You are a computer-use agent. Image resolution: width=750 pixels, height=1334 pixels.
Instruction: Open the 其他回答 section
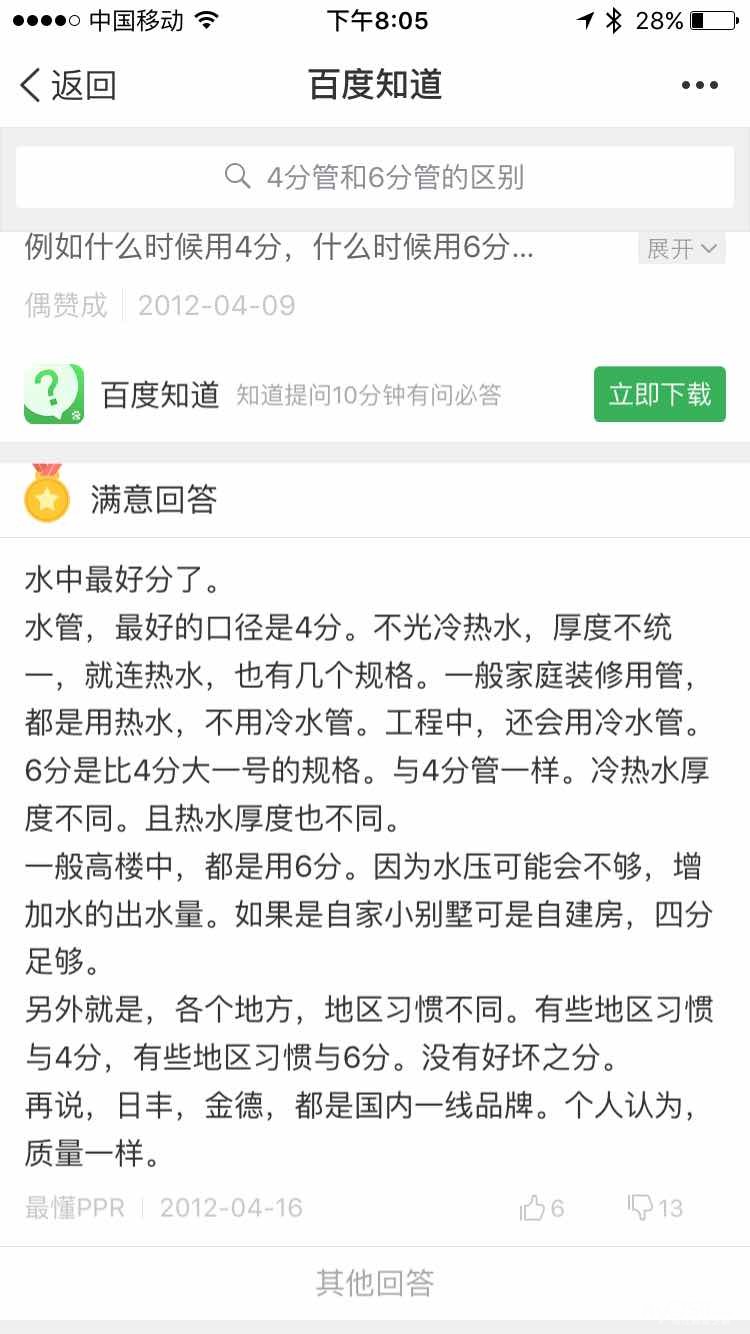click(x=375, y=1283)
